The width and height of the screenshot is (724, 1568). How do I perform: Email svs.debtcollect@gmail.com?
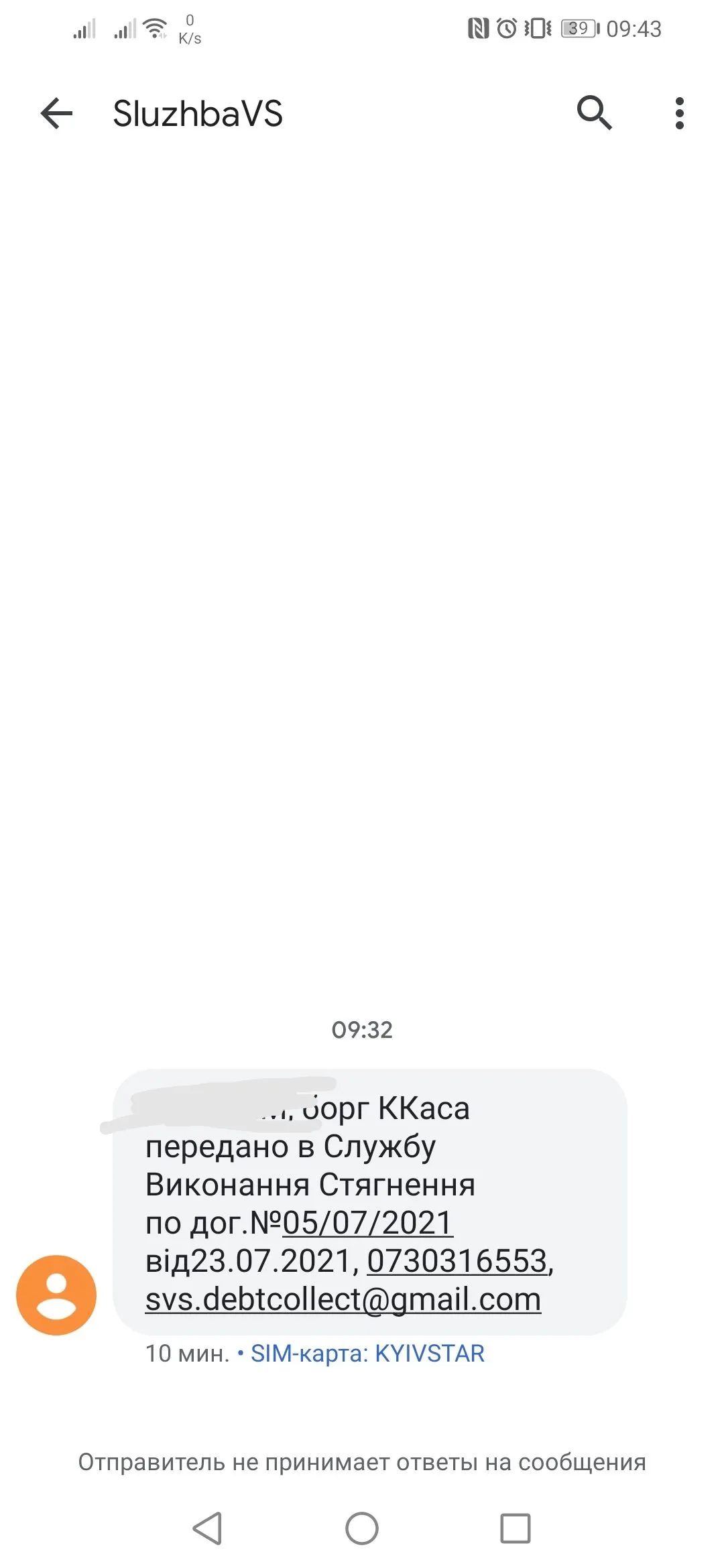tap(343, 1299)
